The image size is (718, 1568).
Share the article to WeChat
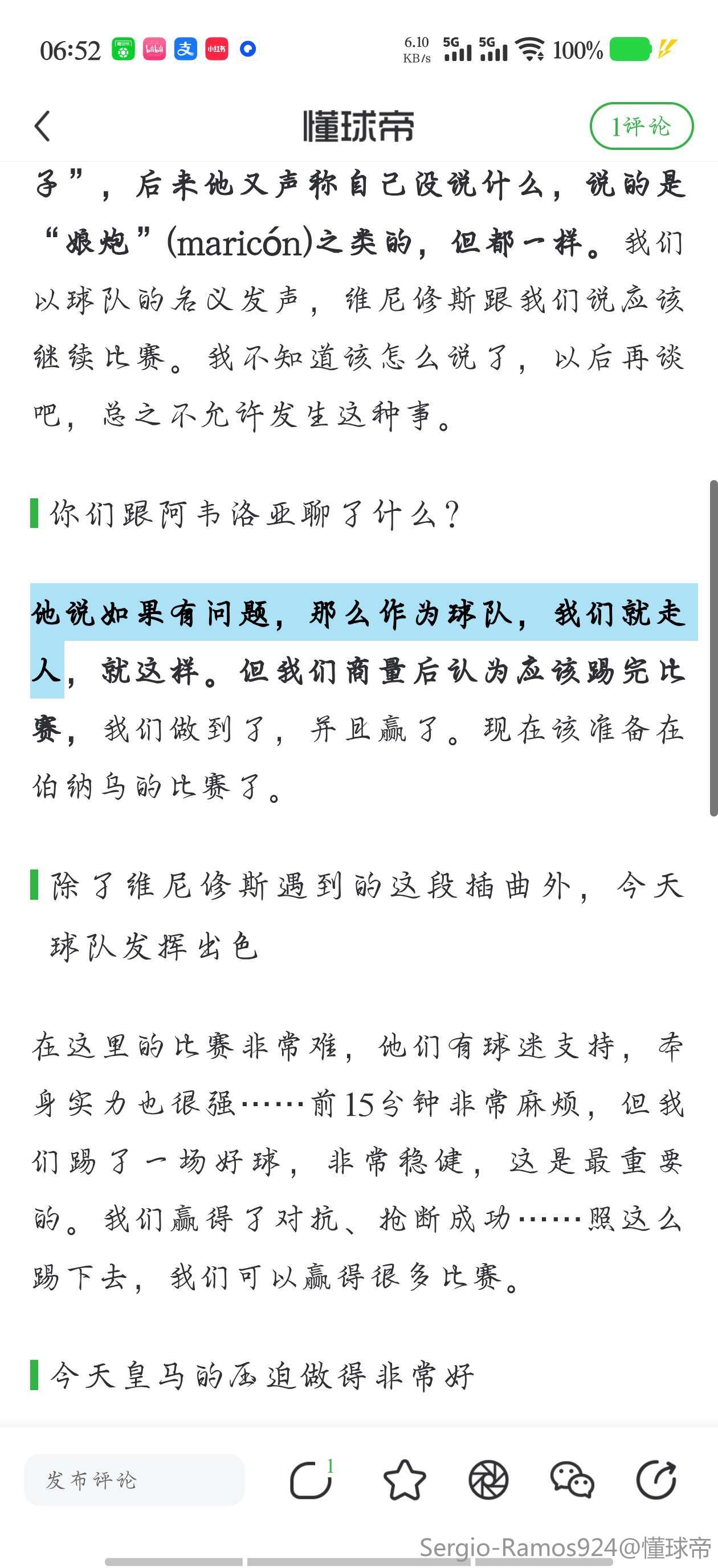pyautogui.click(x=572, y=1480)
